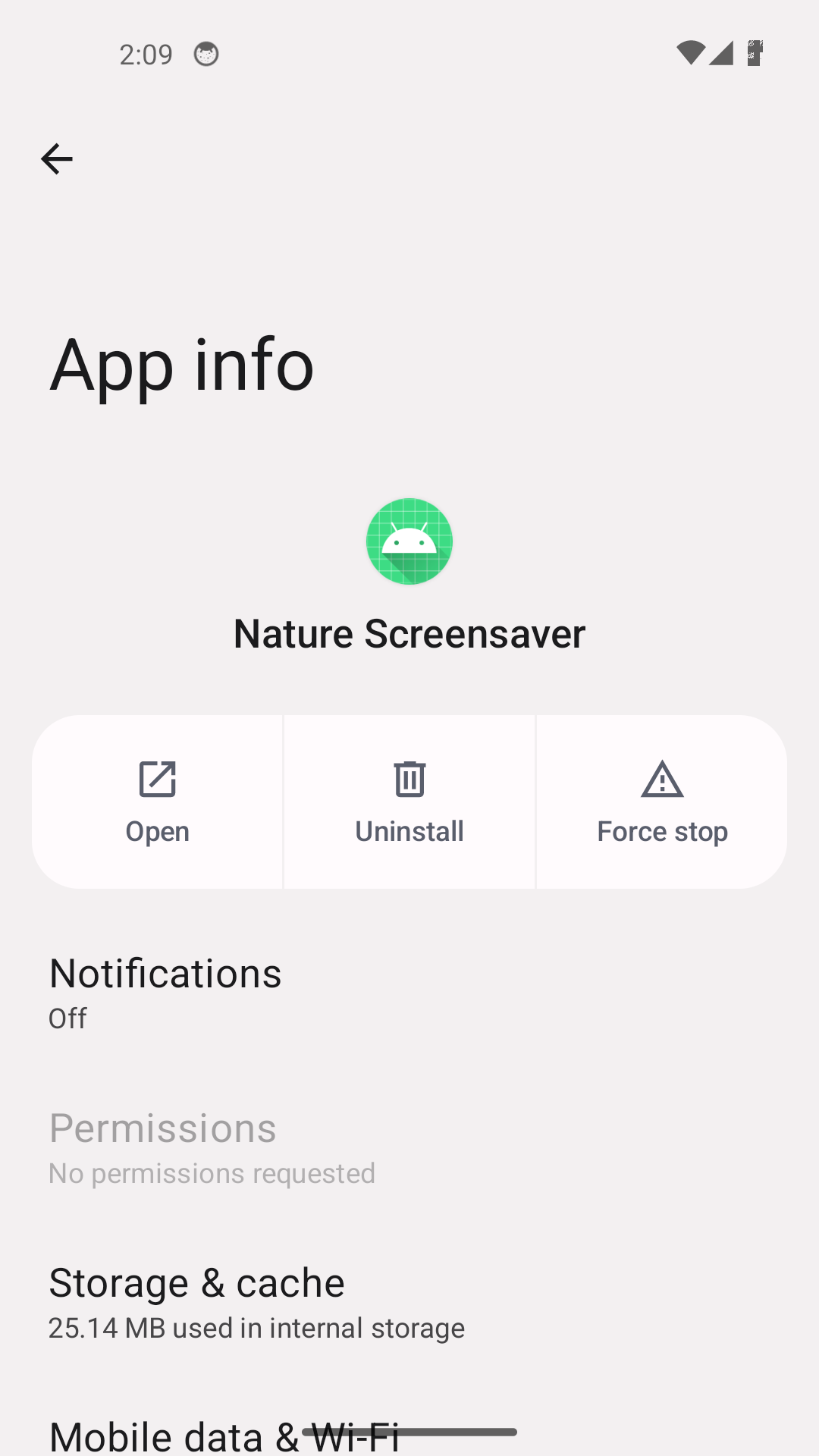819x1456 pixels.
Task: Click the Force stop button label
Action: pyautogui.click(x=661, y=830)
